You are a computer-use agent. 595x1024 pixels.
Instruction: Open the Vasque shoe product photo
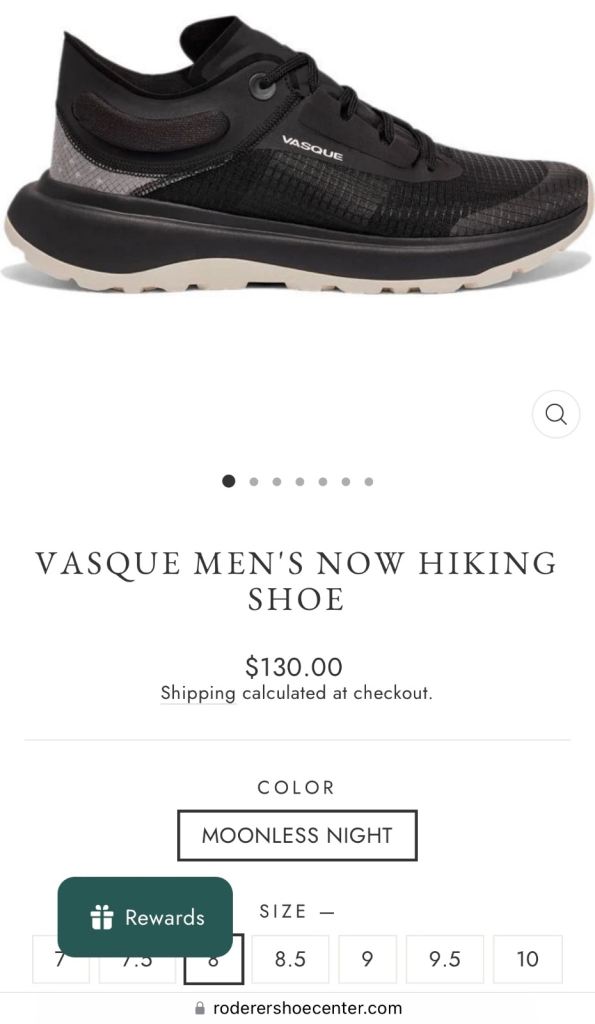[298, 155]
